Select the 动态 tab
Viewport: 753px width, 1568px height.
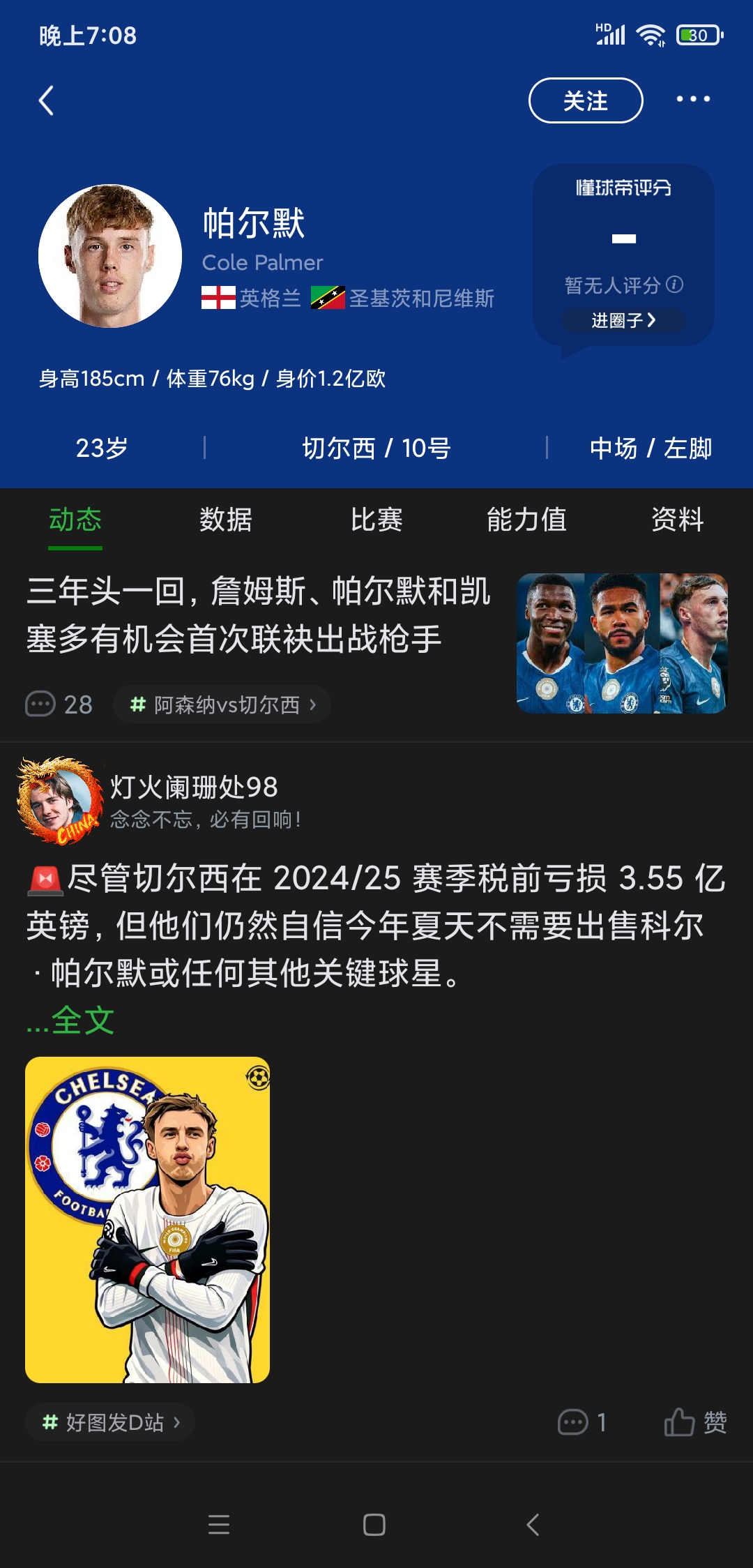[75, 520]
